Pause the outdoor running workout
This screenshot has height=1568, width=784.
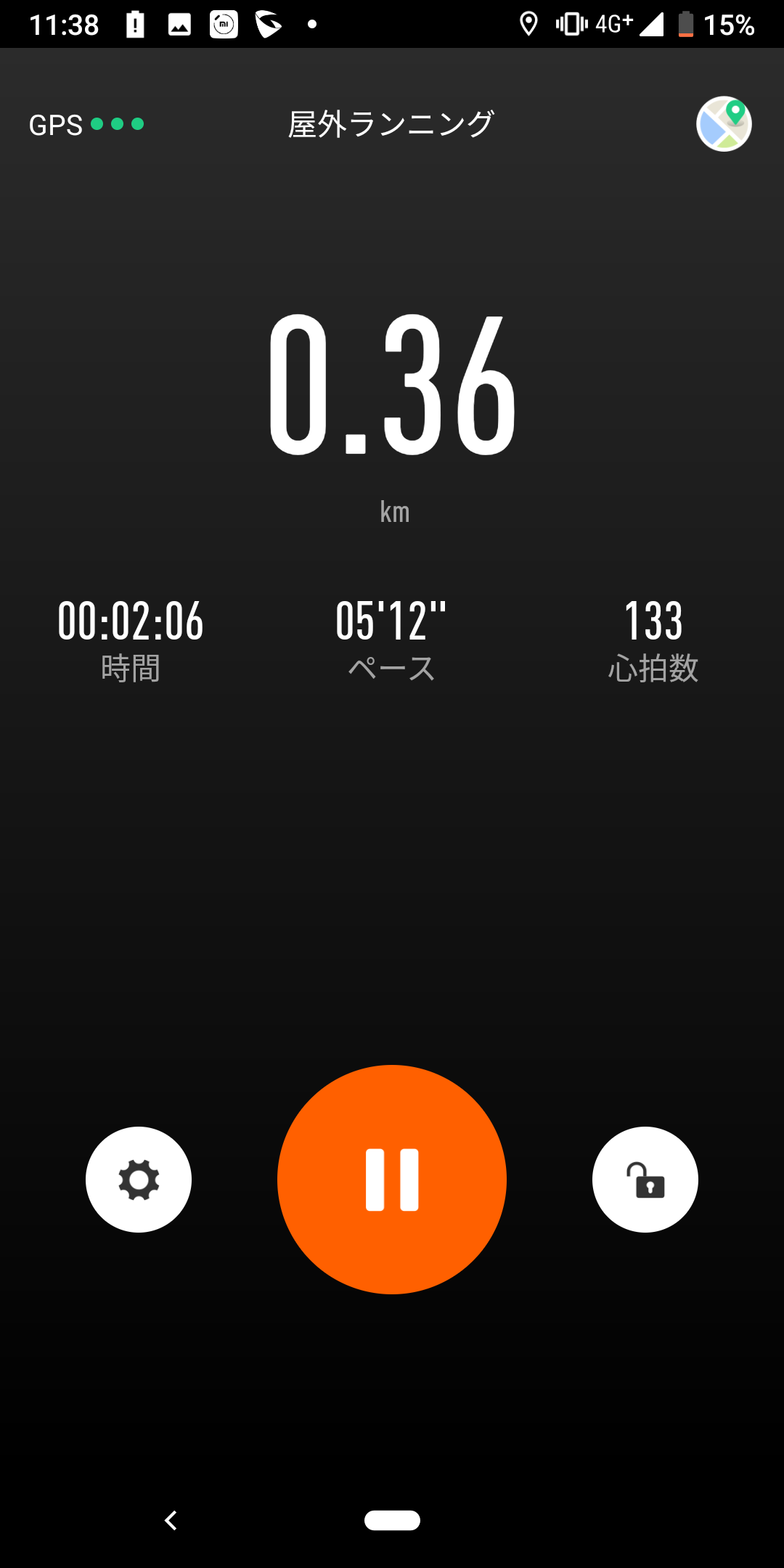[x=392, y=1180]
